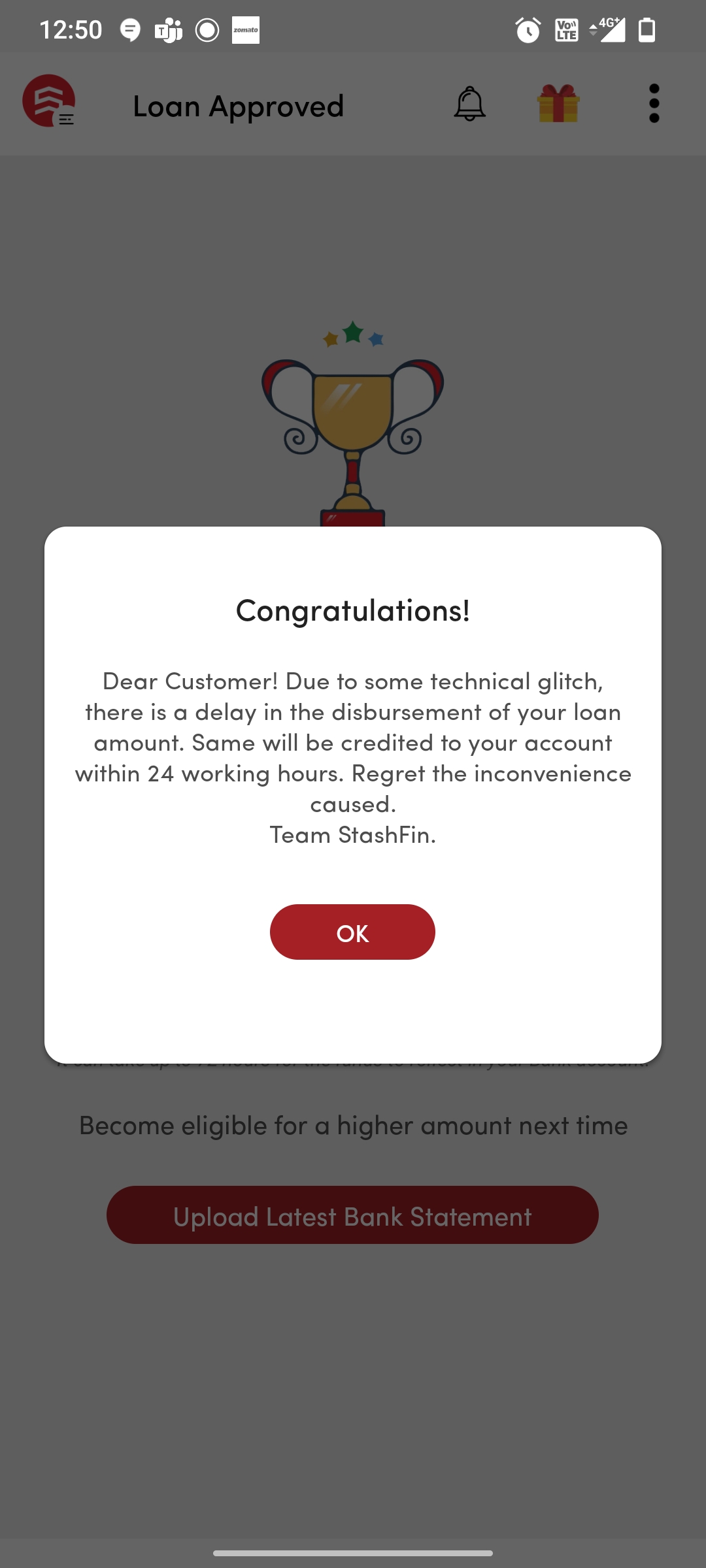This screenshot has height=1568, width=706.
Task: Tap Upload Latest Bank Statement button
Action: pyautogui.click(x=352, y=1216)
